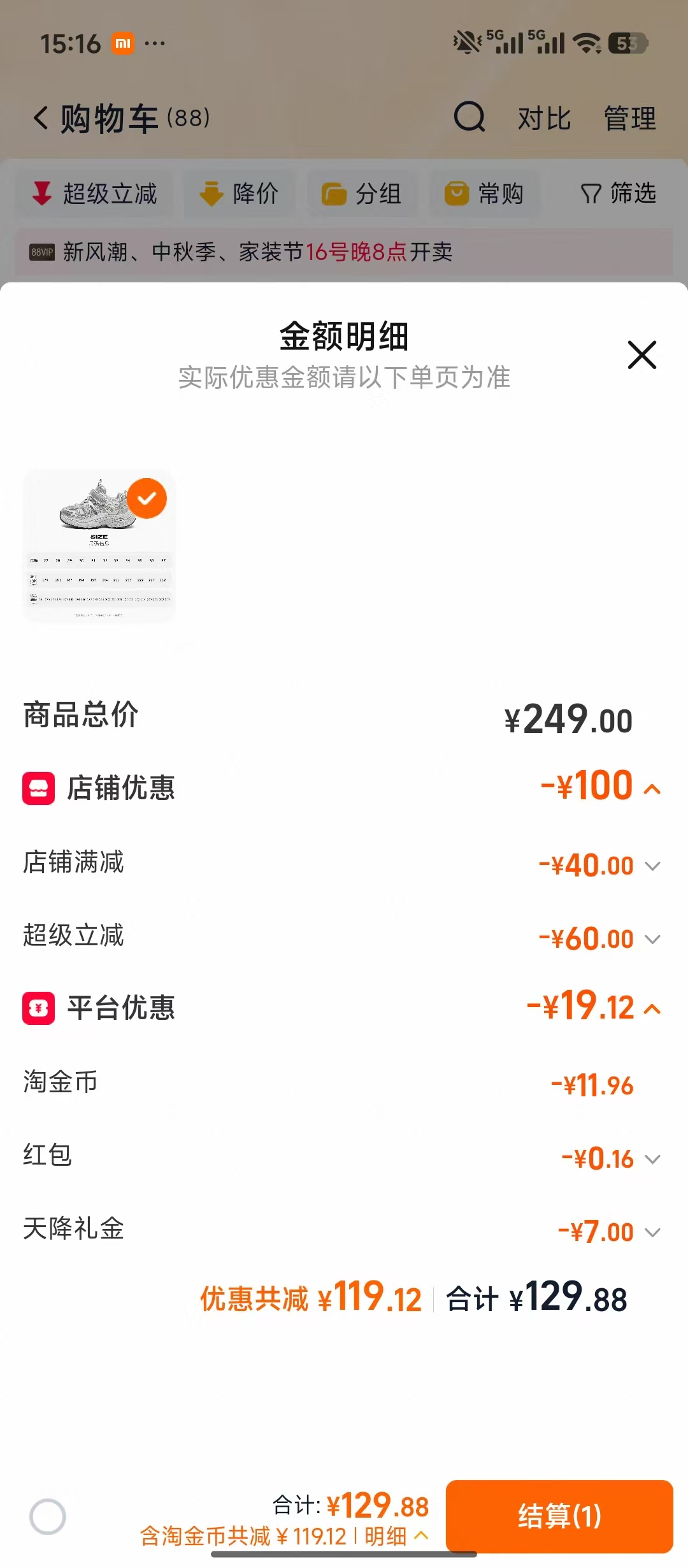Screen dimensions: 688x1568
Task: Toggle the select-all circle at bottom
Action: (x=48, y=1517)
